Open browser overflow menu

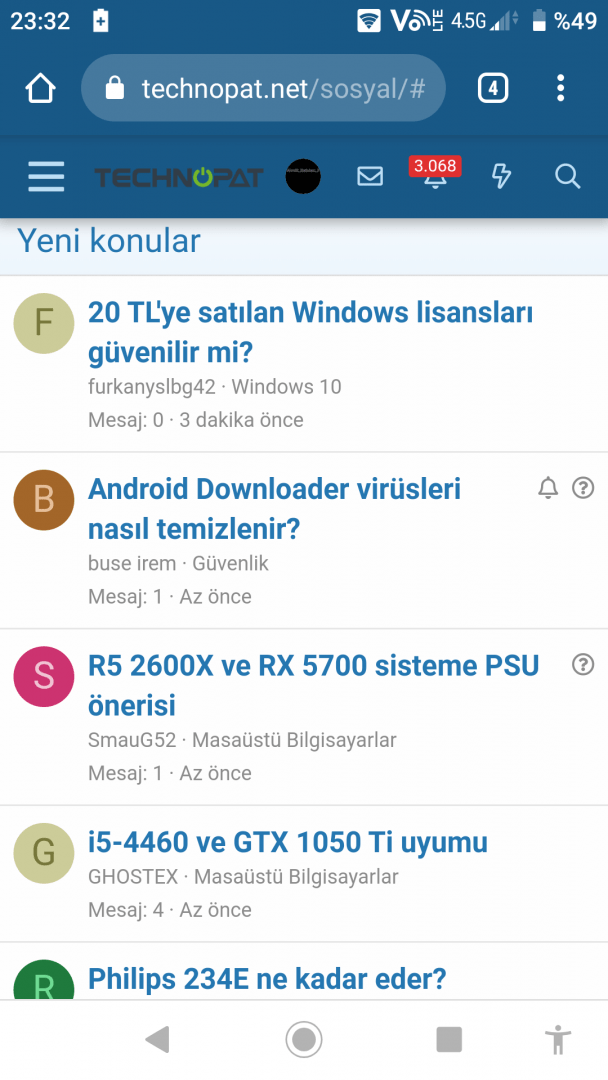pos(560,89)
